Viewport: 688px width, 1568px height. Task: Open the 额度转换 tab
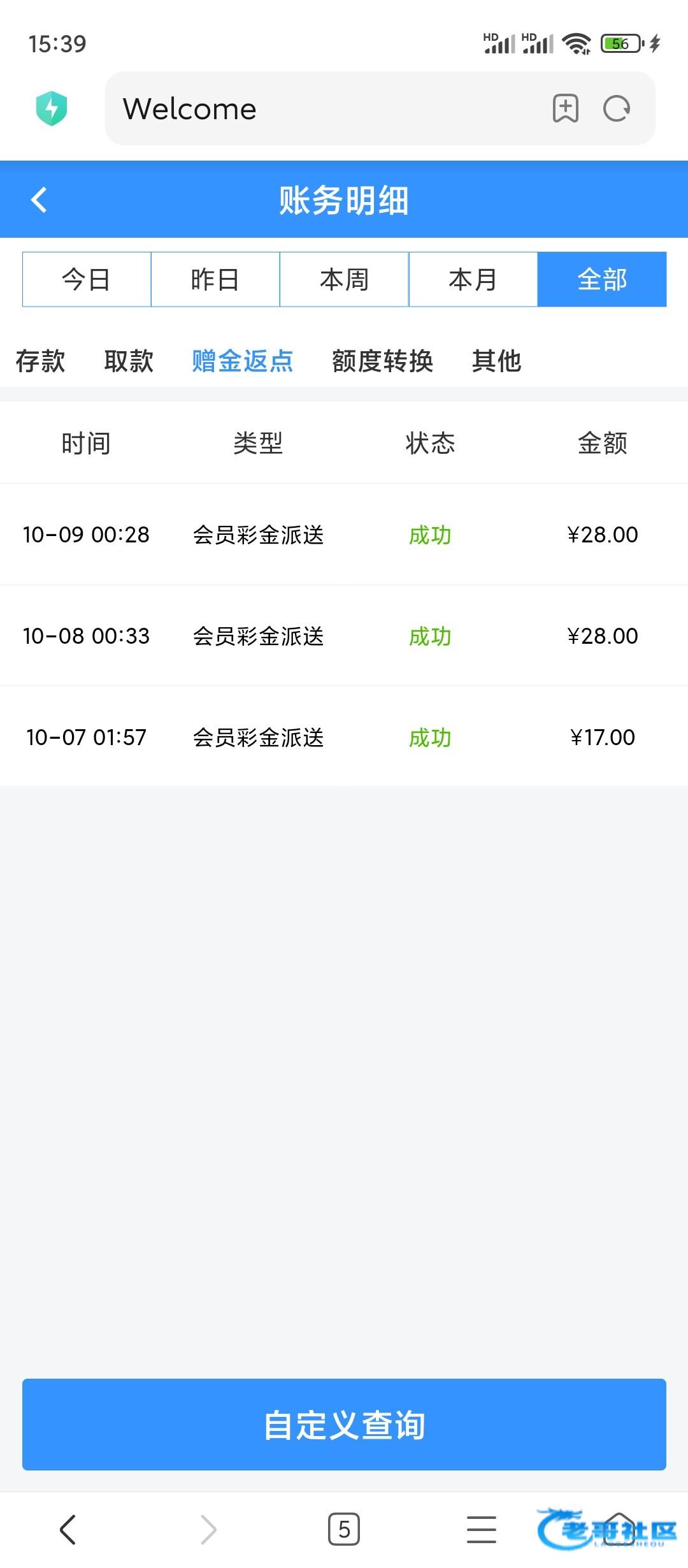tap(382, 361)
